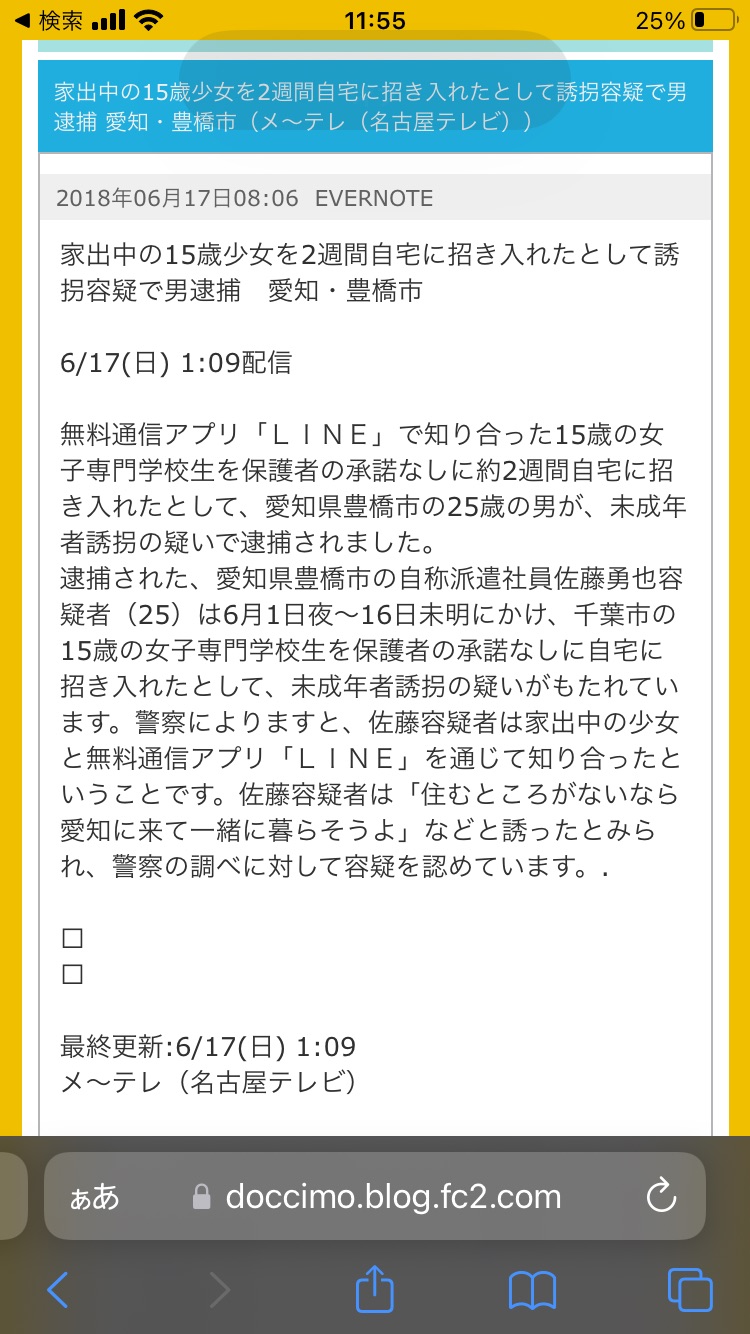Tap the doccimo.blog.fc2.com address bar
The height and width of the screenshot is (1334, 750).
pyautogui.click(x=393, y=1197)
